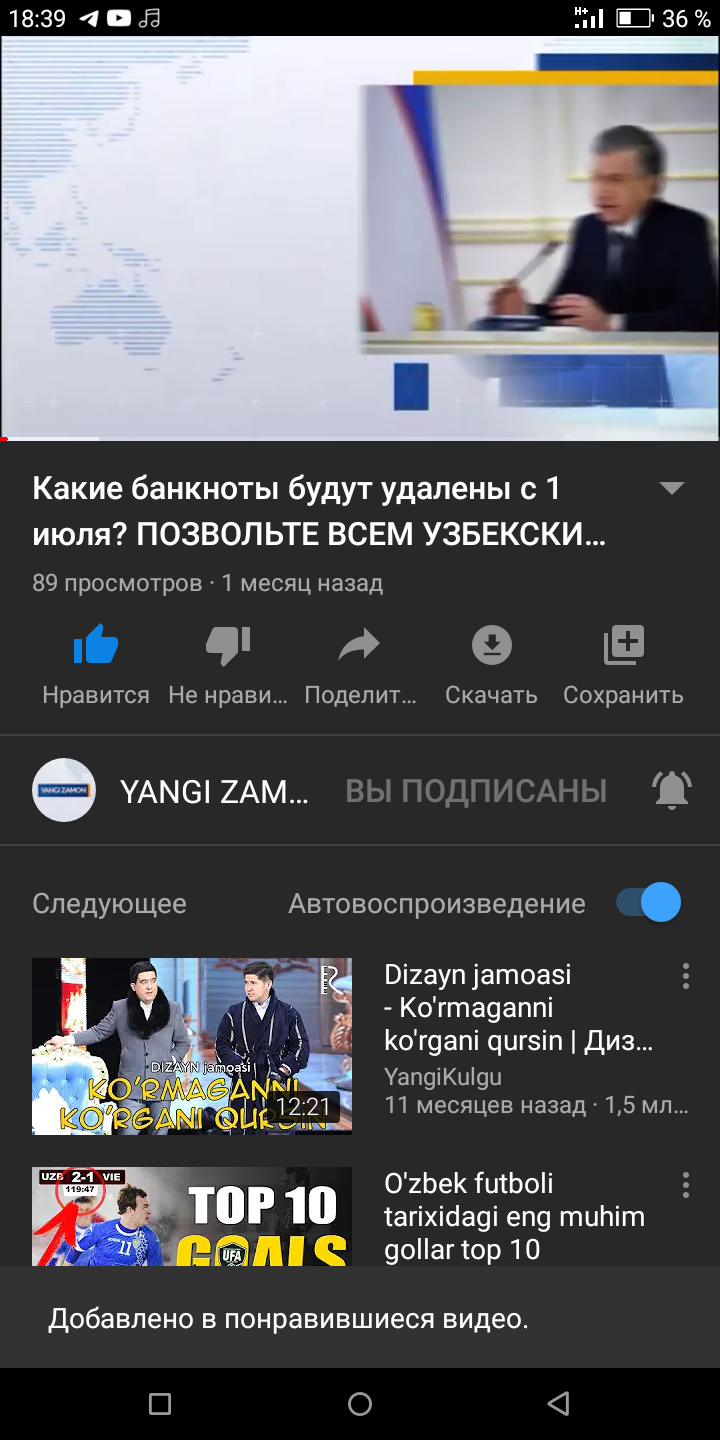Go back with the system back button
The width and height of the screenshot is (720, 1440).
tap(559, 1404)
